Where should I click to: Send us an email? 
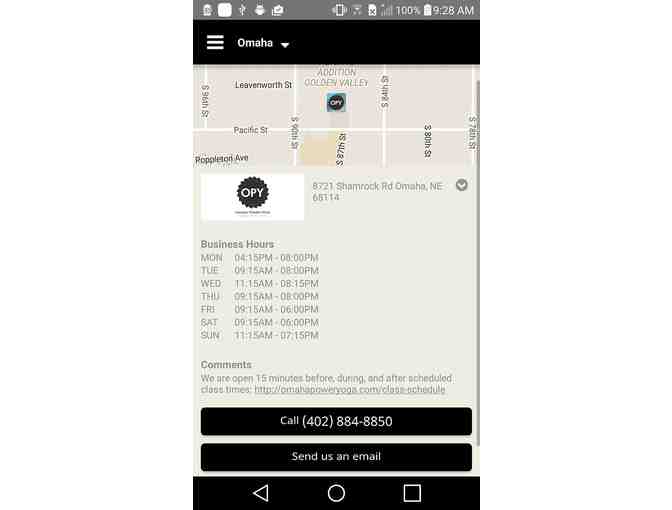[336, 457]
